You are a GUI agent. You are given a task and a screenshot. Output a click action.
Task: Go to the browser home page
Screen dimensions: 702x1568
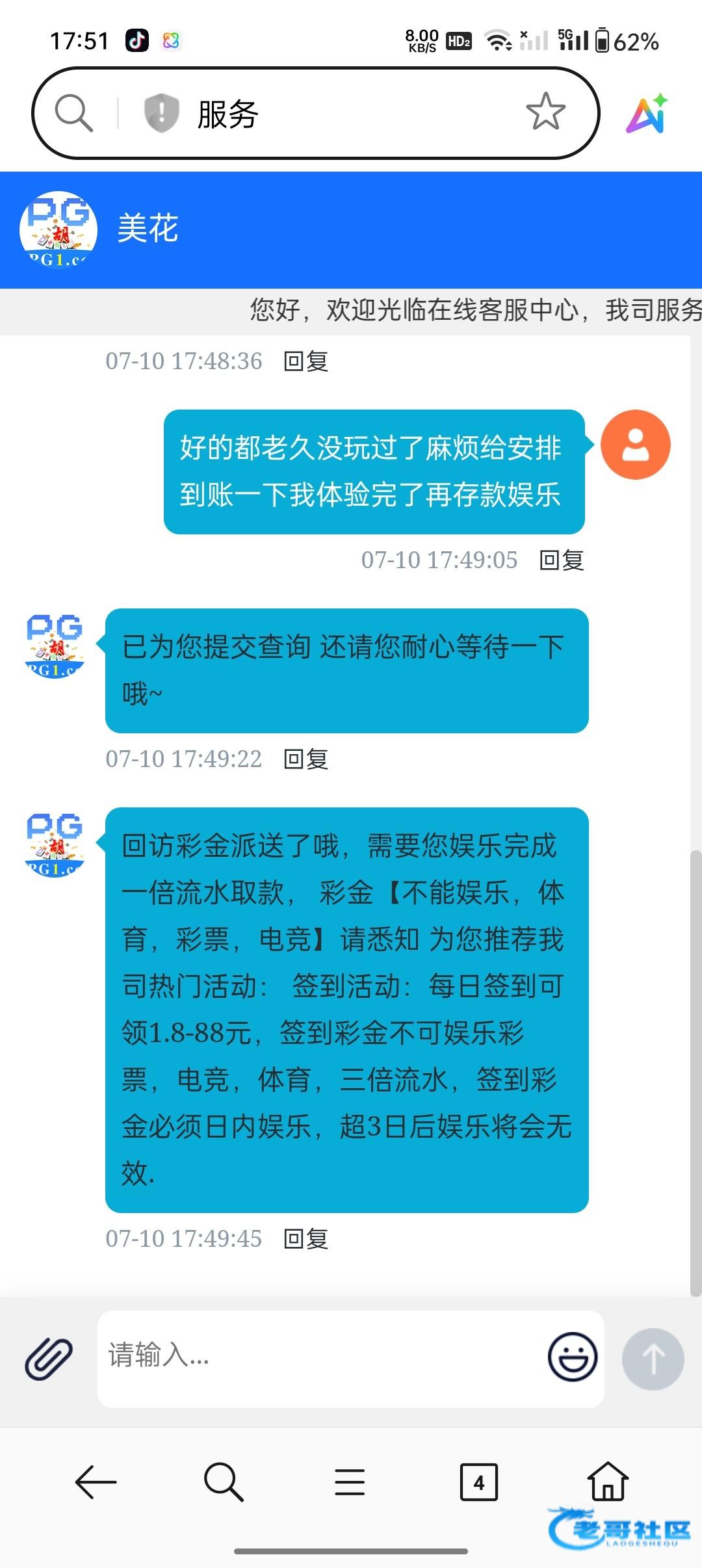[608, 1481]
